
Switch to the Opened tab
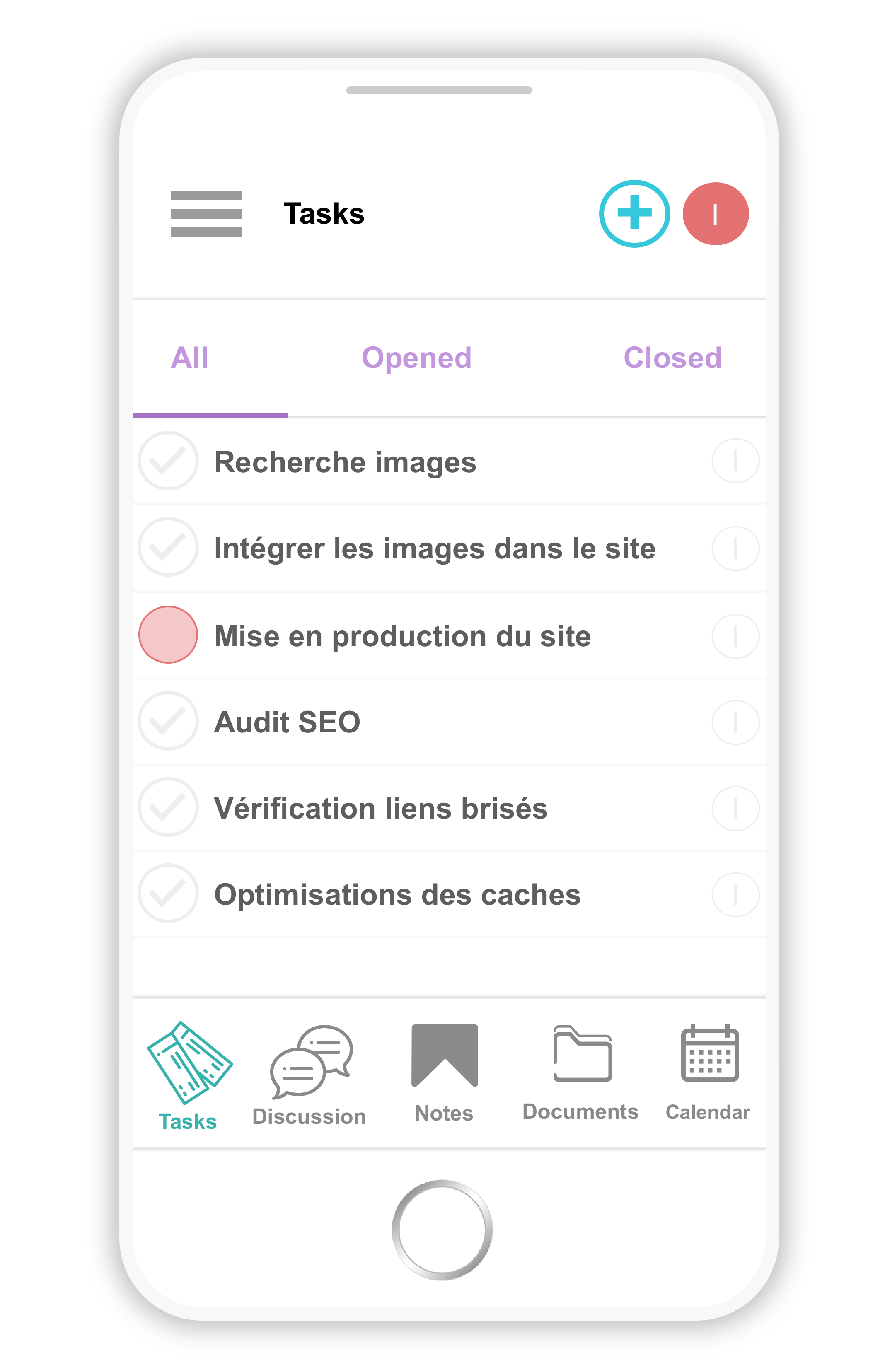tap(416, 358)
